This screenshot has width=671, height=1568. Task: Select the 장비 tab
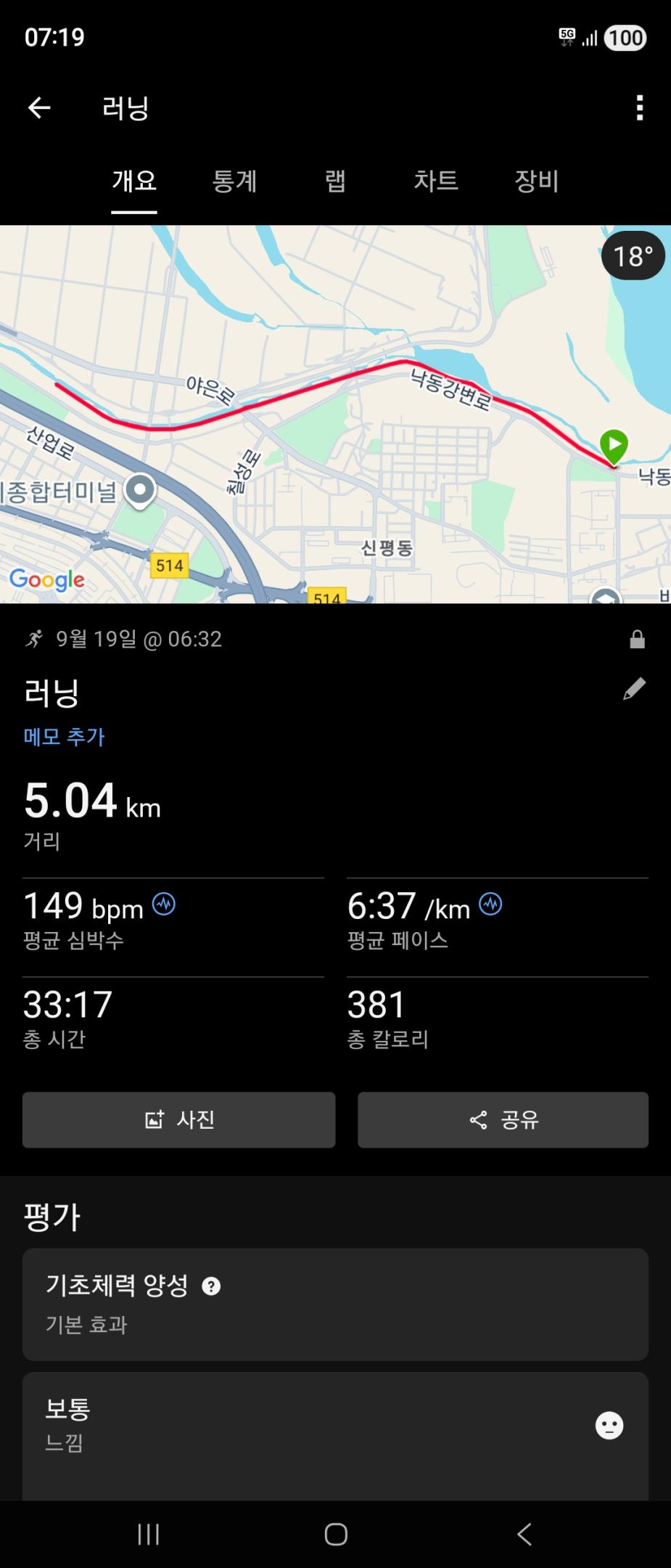537,181
